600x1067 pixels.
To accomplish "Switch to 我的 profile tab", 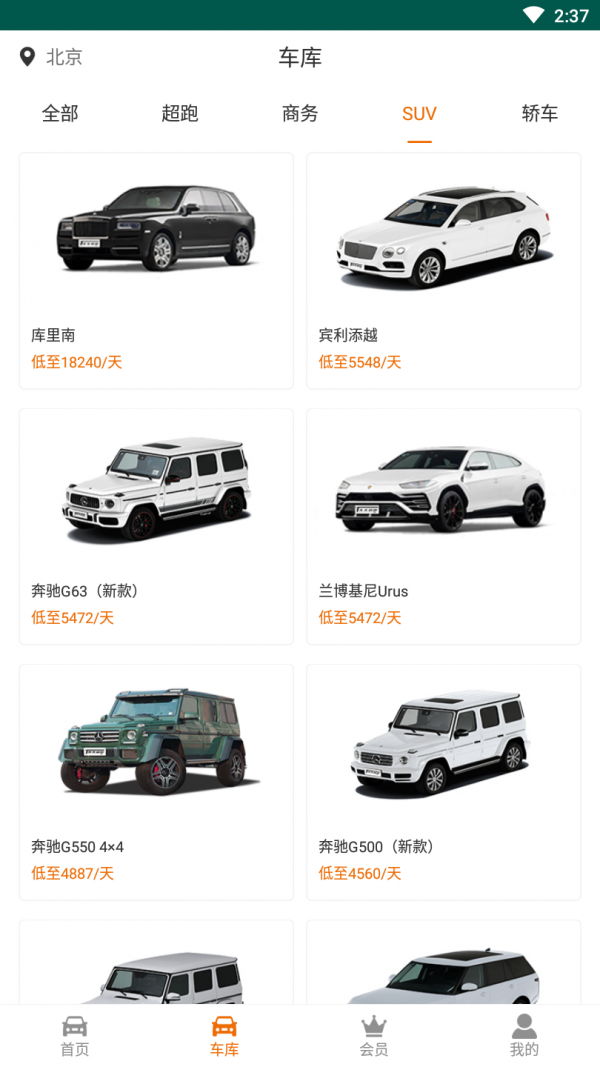I will click(x=524, y=1035).
